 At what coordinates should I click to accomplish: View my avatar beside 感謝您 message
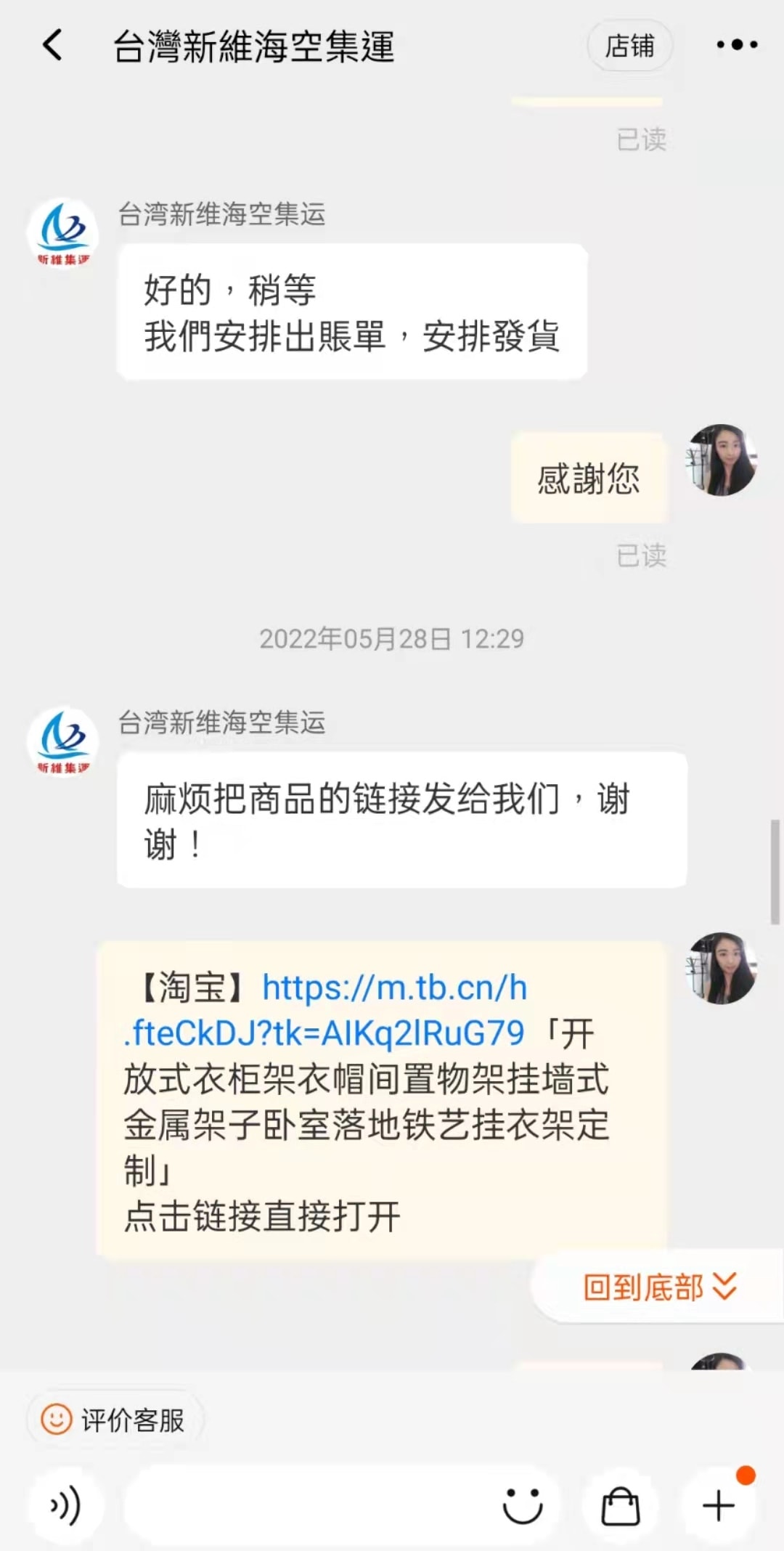click(721, 460)
